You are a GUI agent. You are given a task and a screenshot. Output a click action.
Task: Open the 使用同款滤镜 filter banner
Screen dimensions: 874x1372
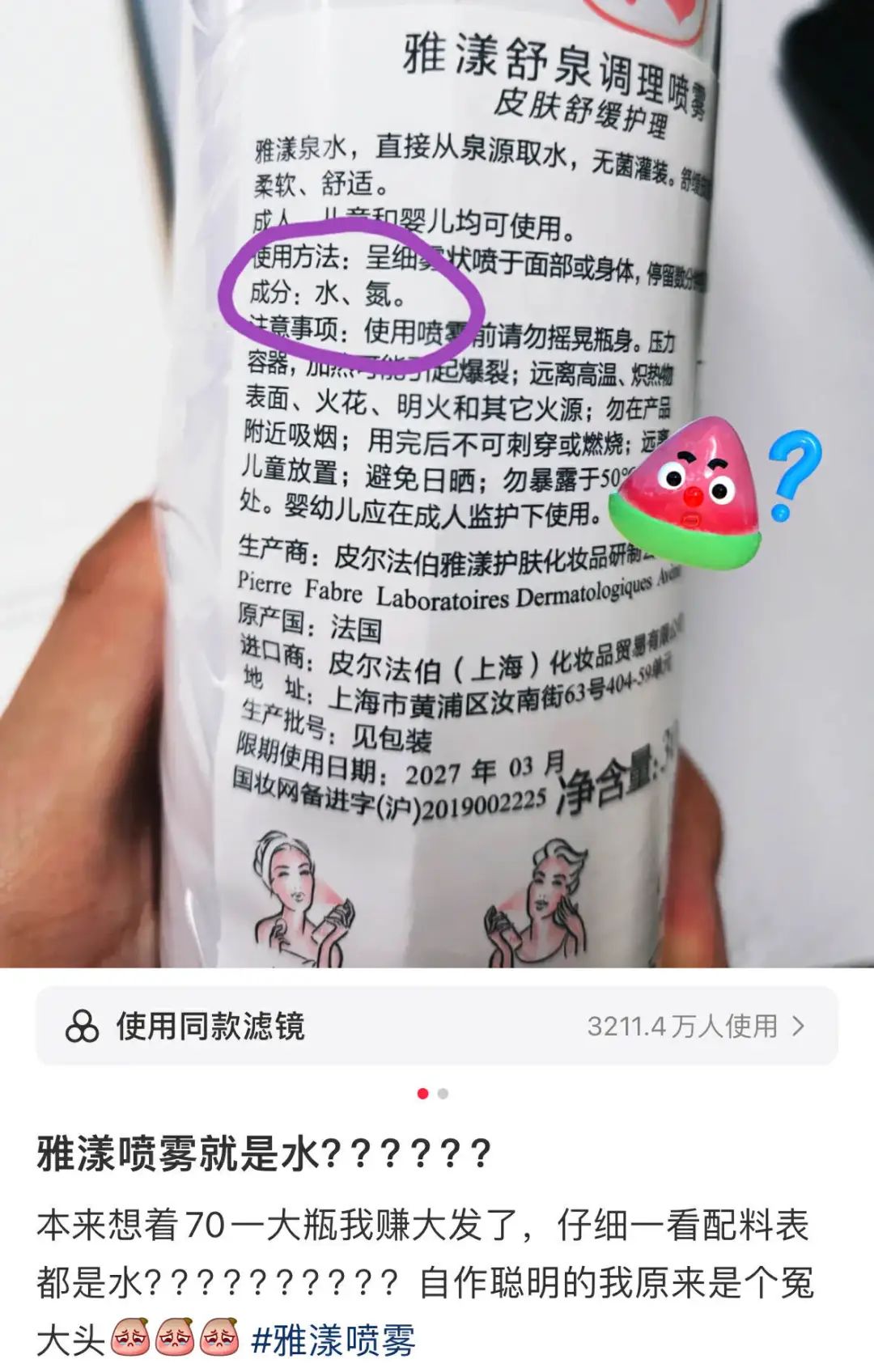tap(437, 1026)
